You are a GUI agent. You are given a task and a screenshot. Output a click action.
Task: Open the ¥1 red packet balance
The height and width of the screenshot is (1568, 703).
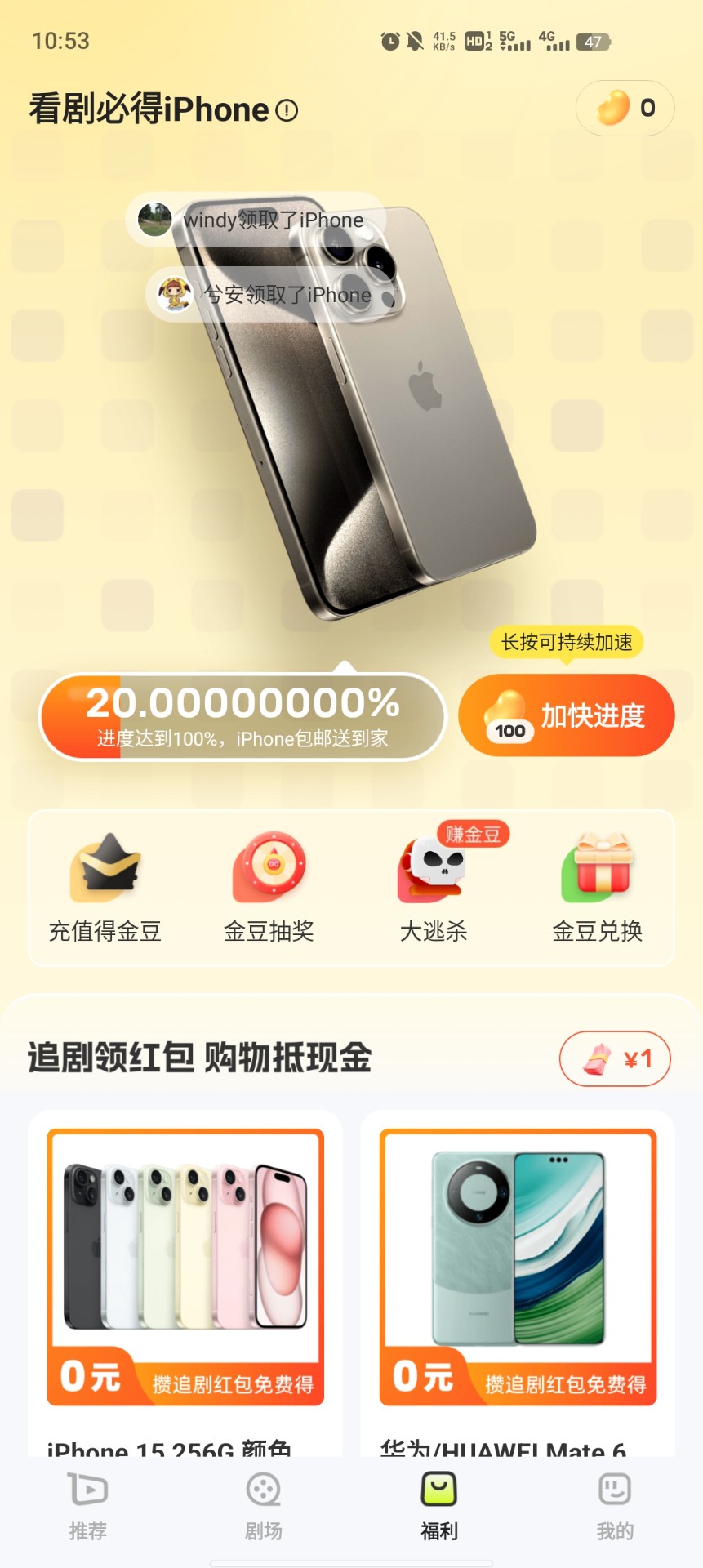click(615, 1059)
